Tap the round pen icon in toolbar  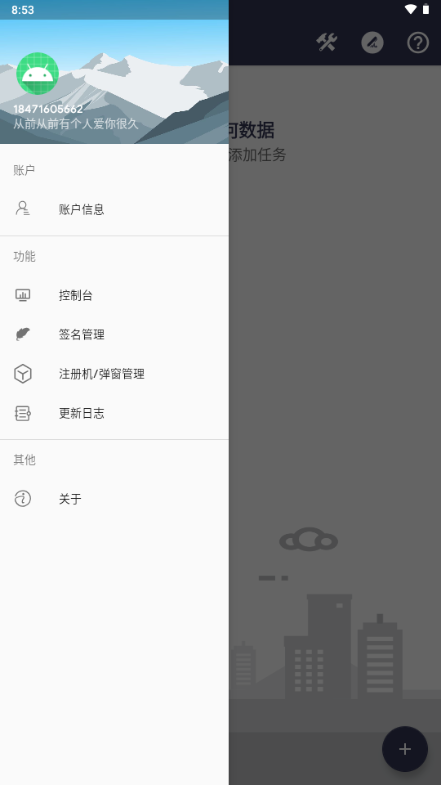372,43
